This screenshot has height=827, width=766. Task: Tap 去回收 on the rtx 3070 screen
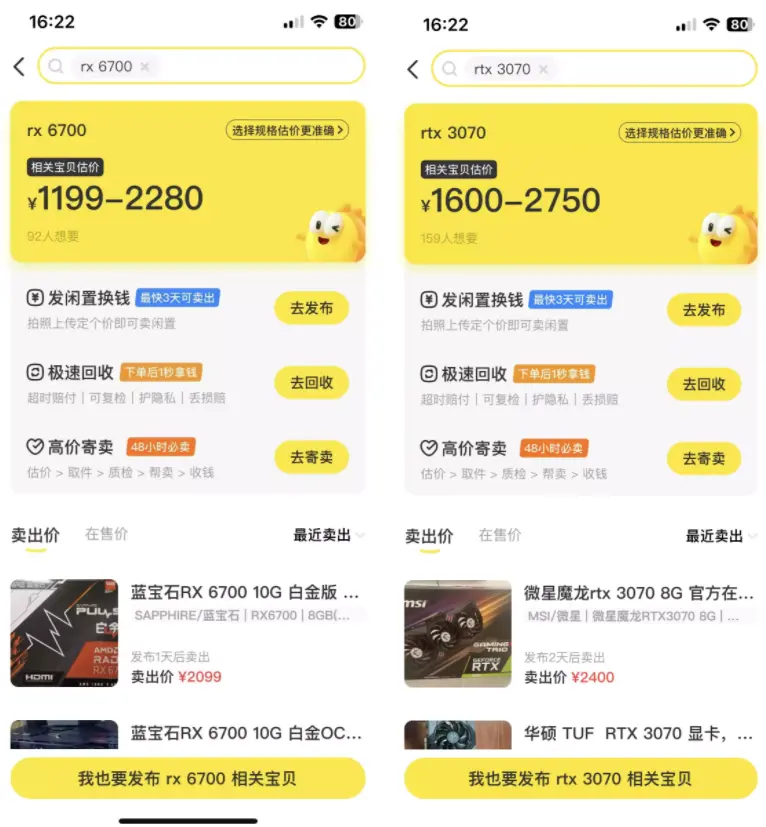704,384
